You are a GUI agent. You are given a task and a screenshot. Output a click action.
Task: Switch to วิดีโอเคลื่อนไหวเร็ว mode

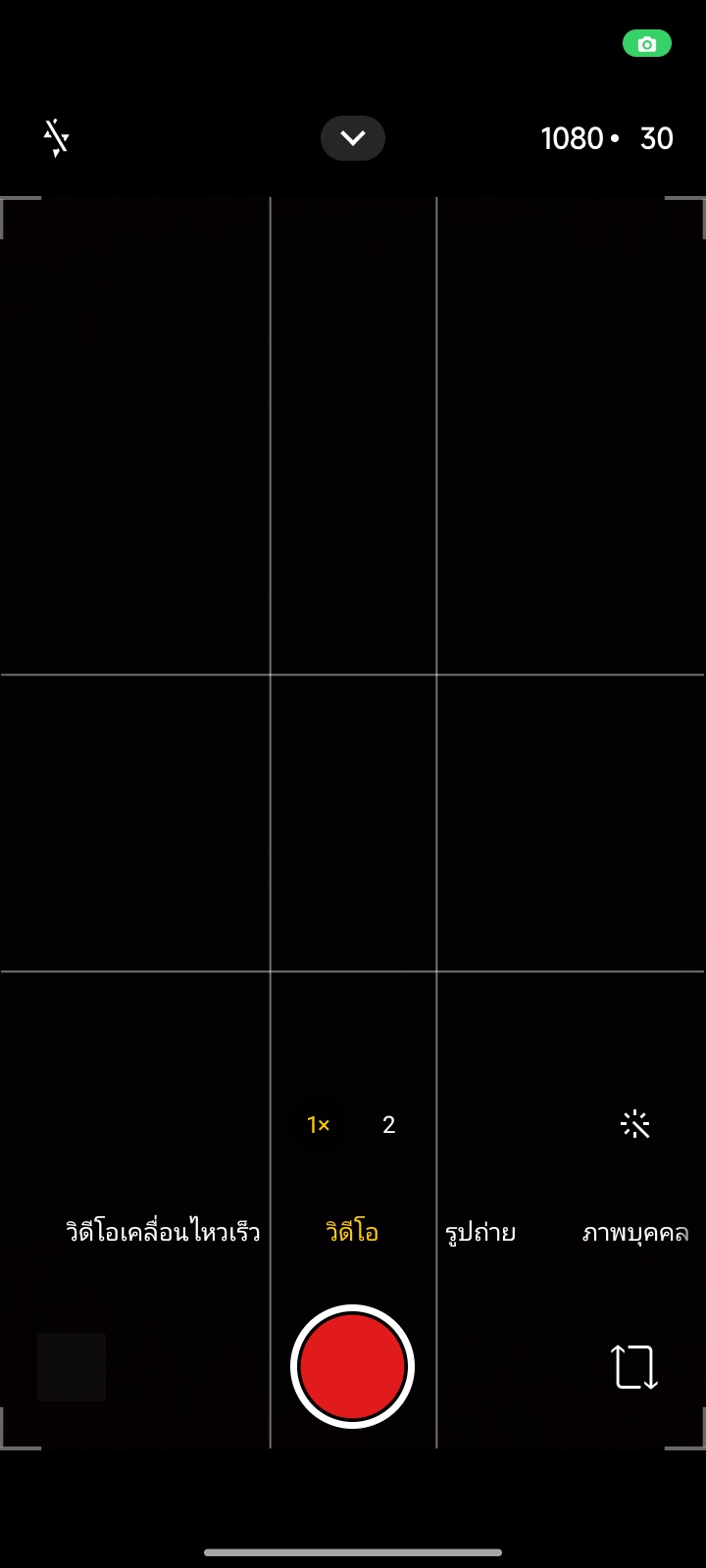click(x=163, y=1232)
